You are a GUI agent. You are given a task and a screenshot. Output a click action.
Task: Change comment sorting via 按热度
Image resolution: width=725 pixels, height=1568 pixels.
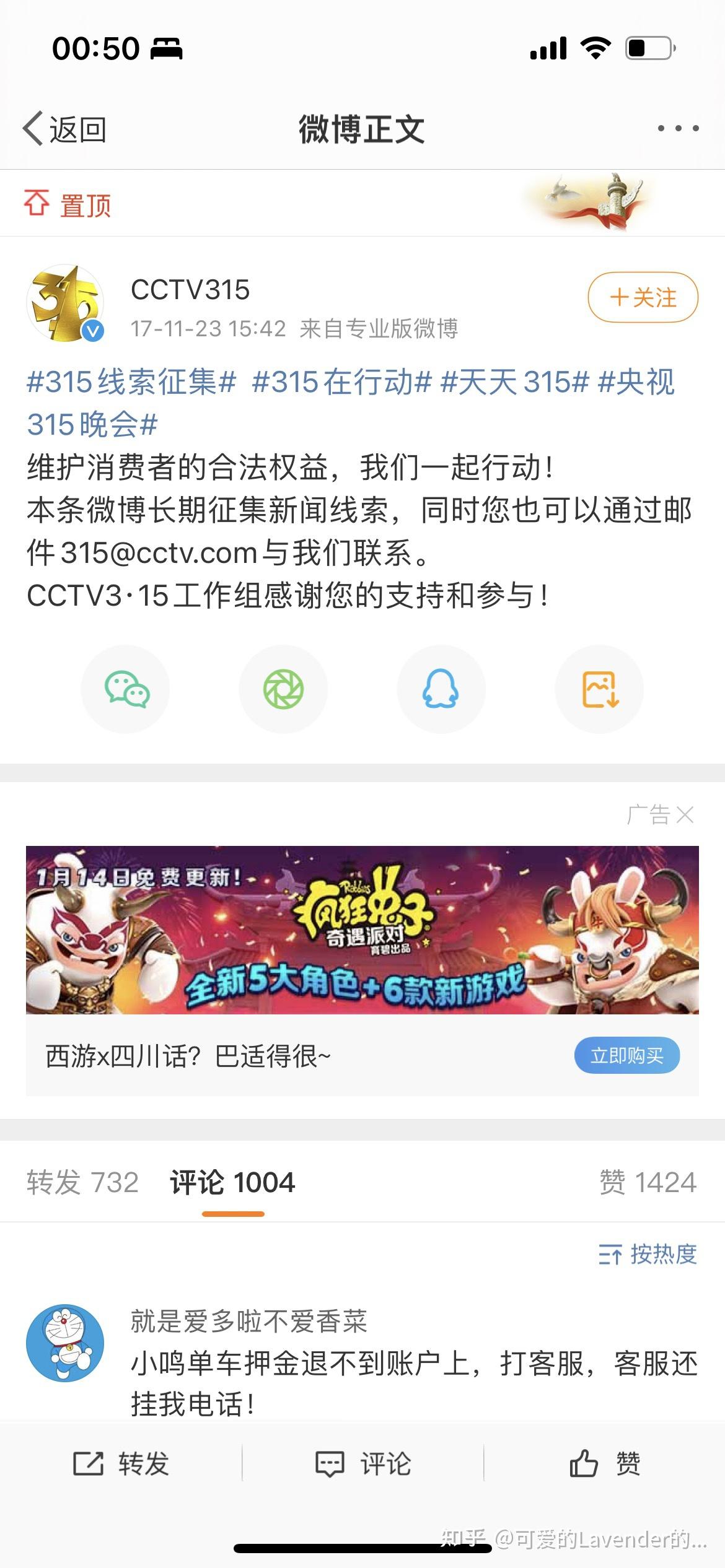point(648,1254)
